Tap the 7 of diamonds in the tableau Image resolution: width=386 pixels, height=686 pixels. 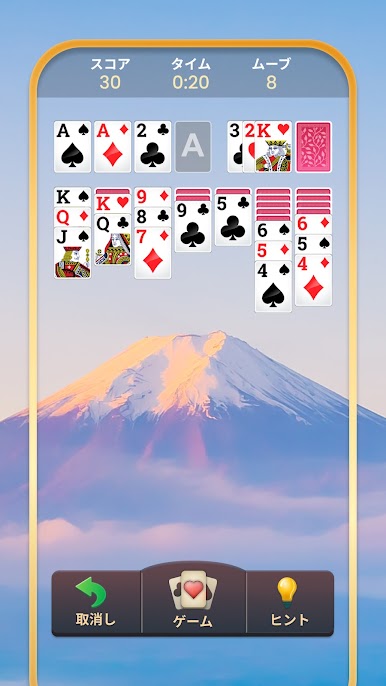click(x=153, y=253)
